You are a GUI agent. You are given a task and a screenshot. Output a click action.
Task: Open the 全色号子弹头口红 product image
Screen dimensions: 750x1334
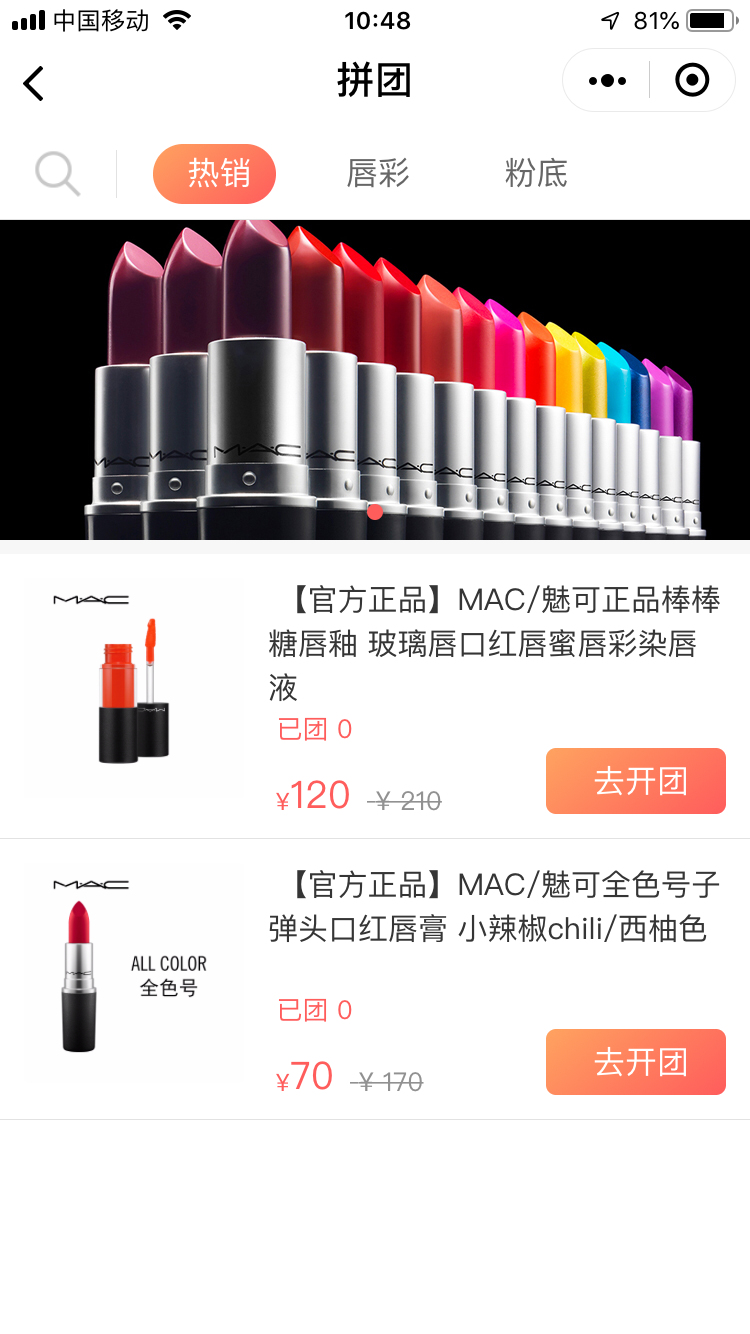pyautogui.click(x=132, y=975)
